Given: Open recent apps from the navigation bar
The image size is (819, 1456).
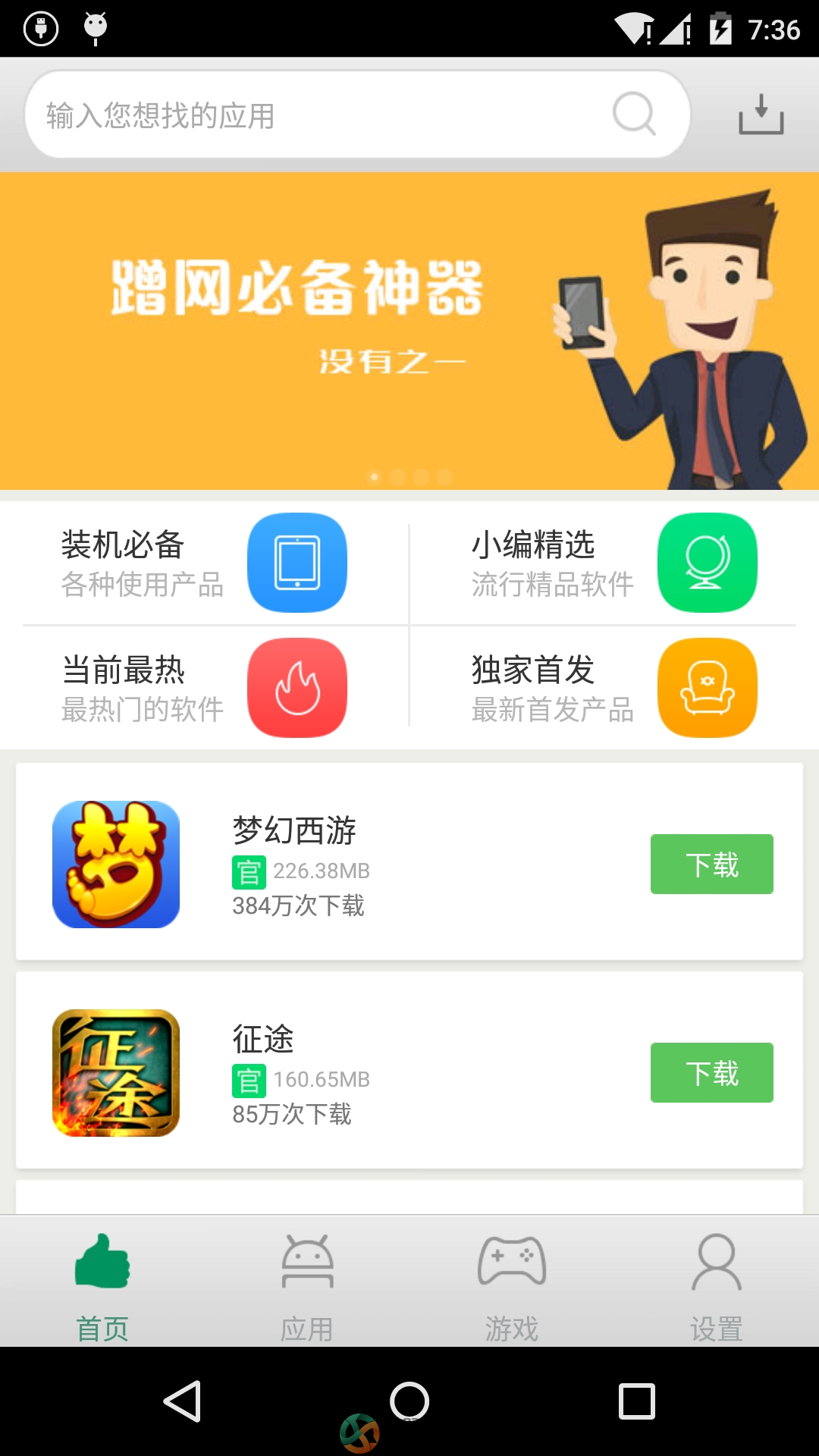Looking at the screenshot, I should pos(637,1401).
